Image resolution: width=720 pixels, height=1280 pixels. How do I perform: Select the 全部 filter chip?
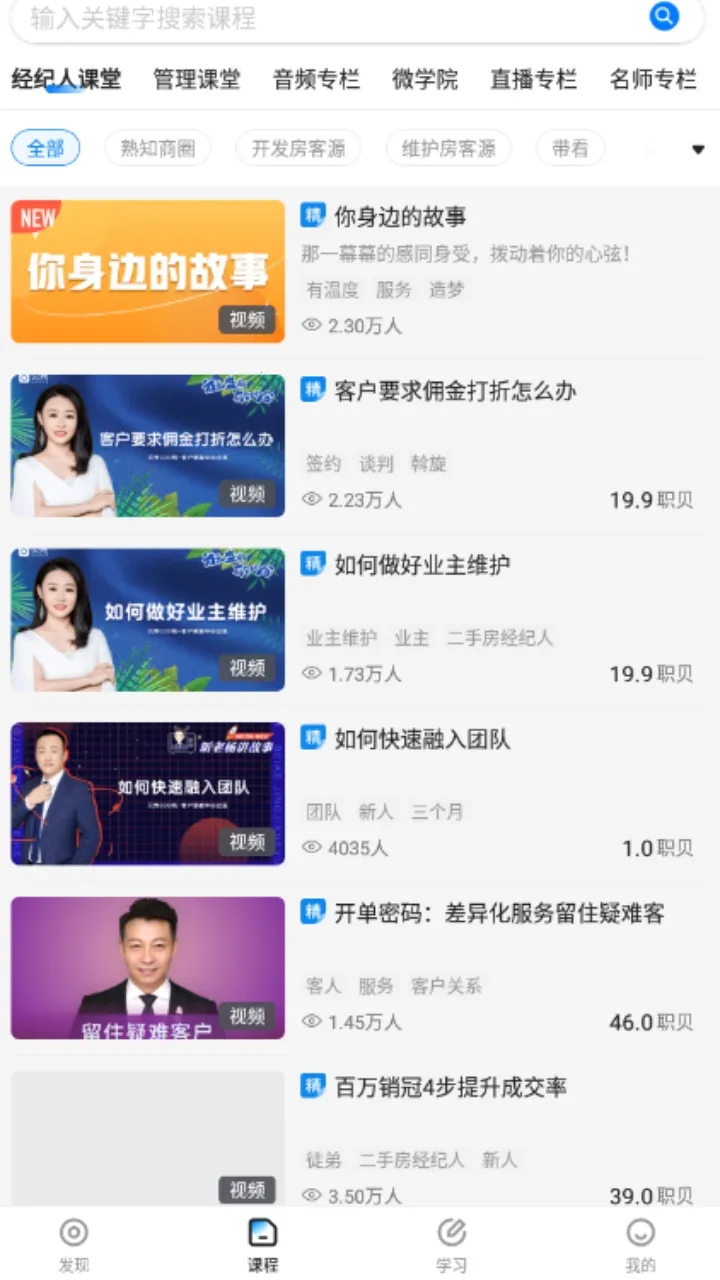tap(44, 147)
